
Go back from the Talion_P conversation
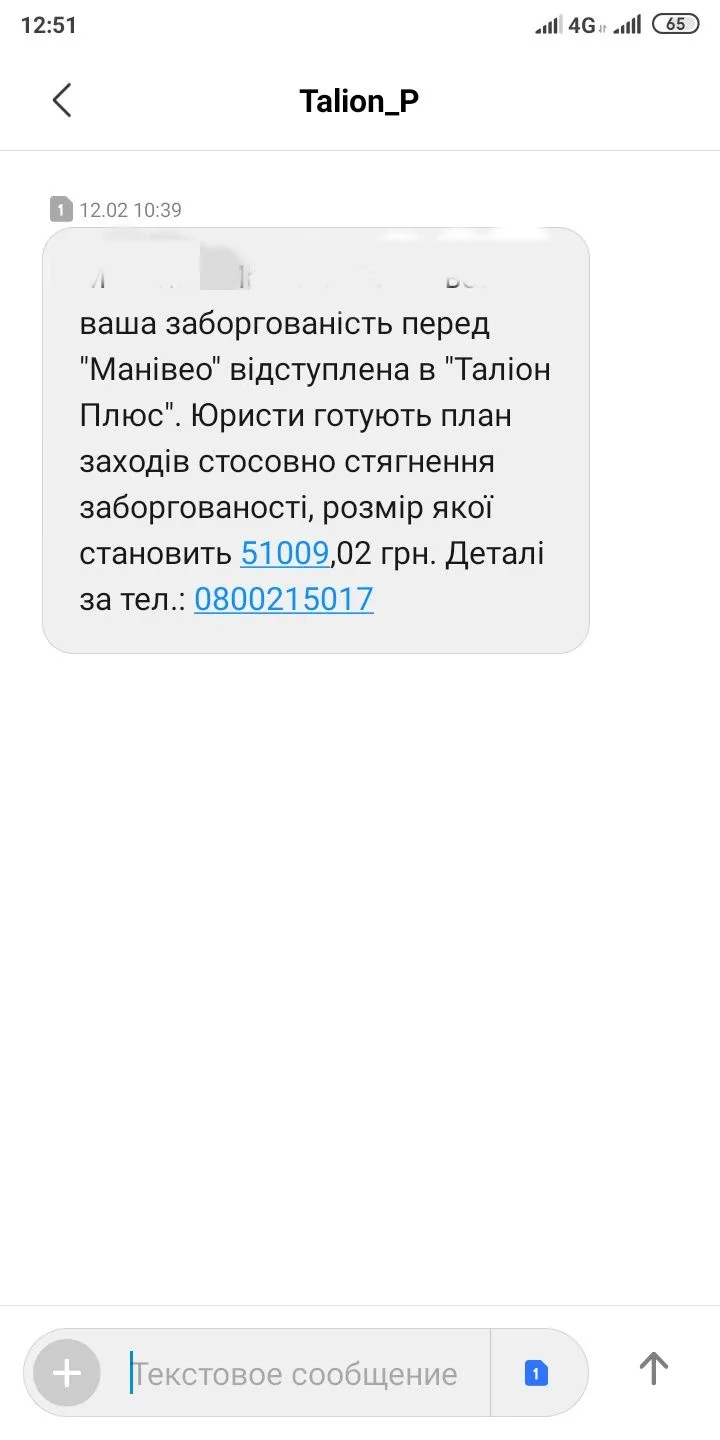pyautogui.click(x=62, y=101)
